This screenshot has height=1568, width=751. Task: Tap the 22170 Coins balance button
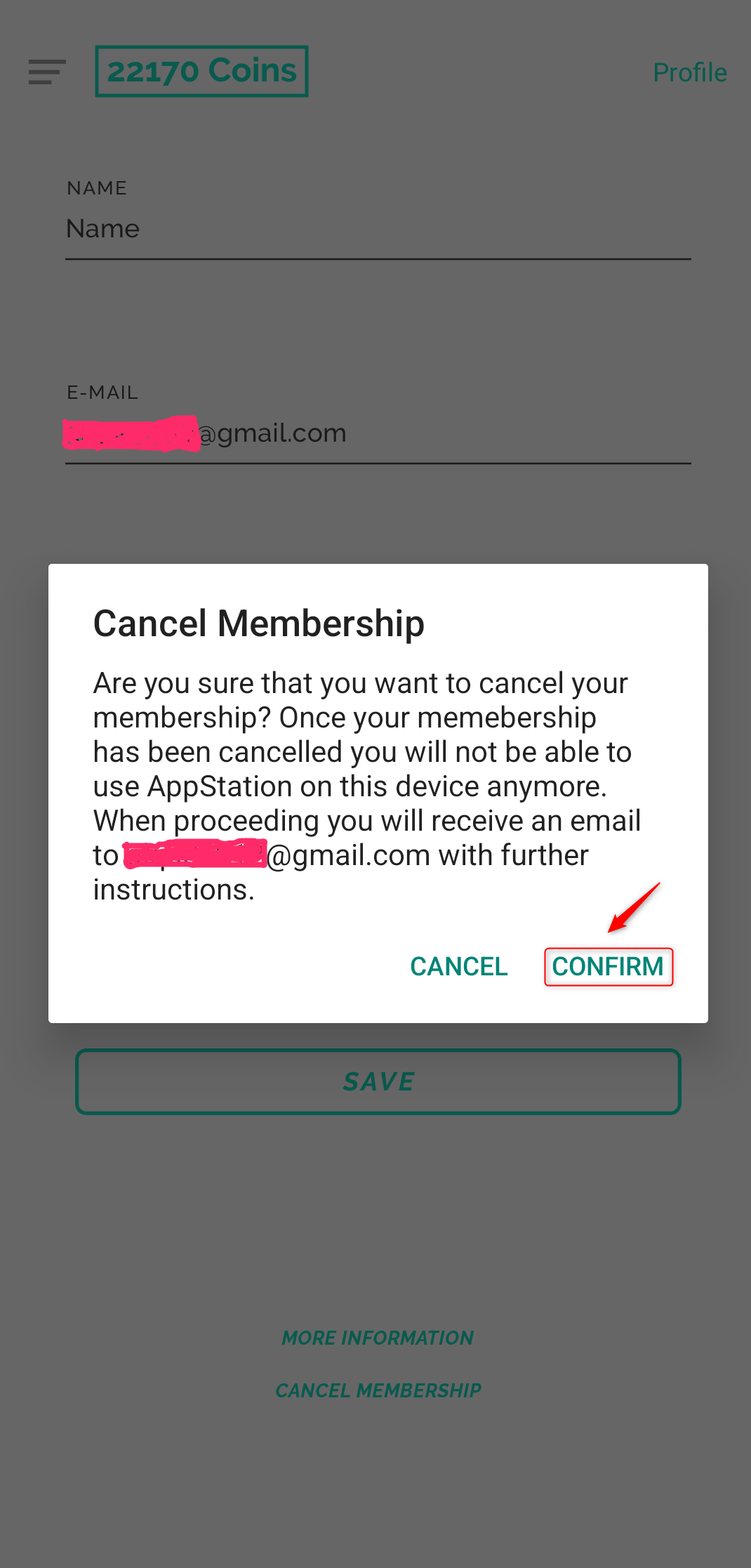coord(202,72)
